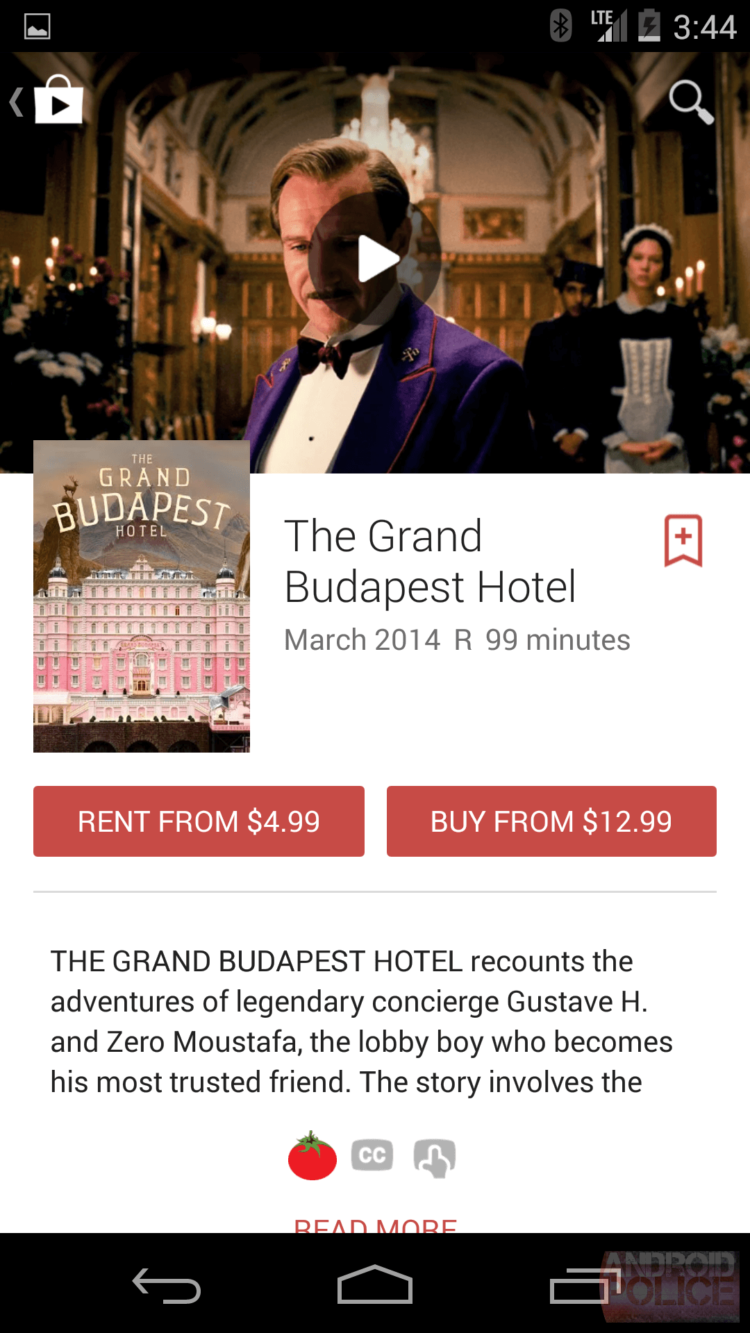Check the battery charging status icon
The height and width of the screenshot is (1333, 750).
(651, 26)
